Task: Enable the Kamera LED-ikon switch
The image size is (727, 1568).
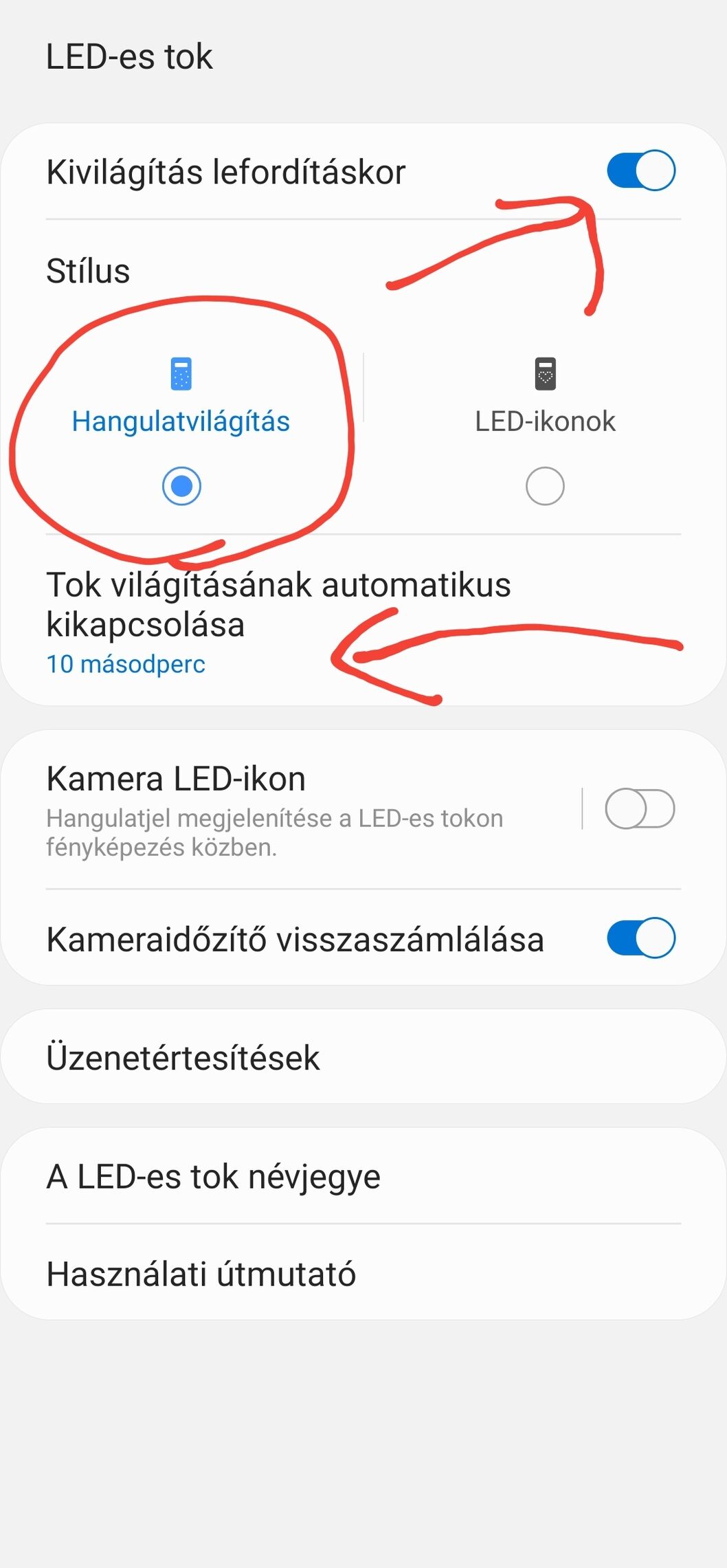Action: point(640,808)
